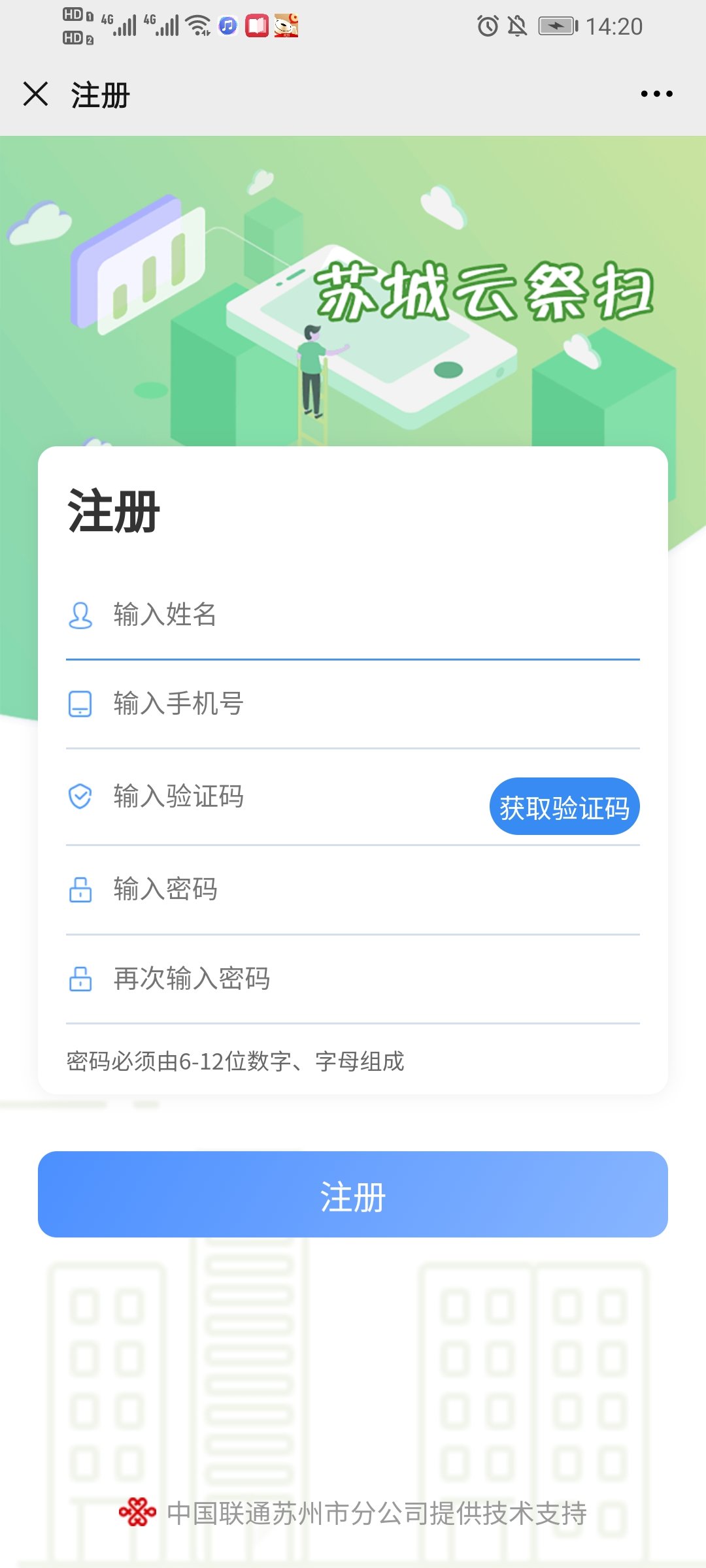Open the three-dot overflow menu
Viewport: 706px width, 1568px height.
pos(656,94)
